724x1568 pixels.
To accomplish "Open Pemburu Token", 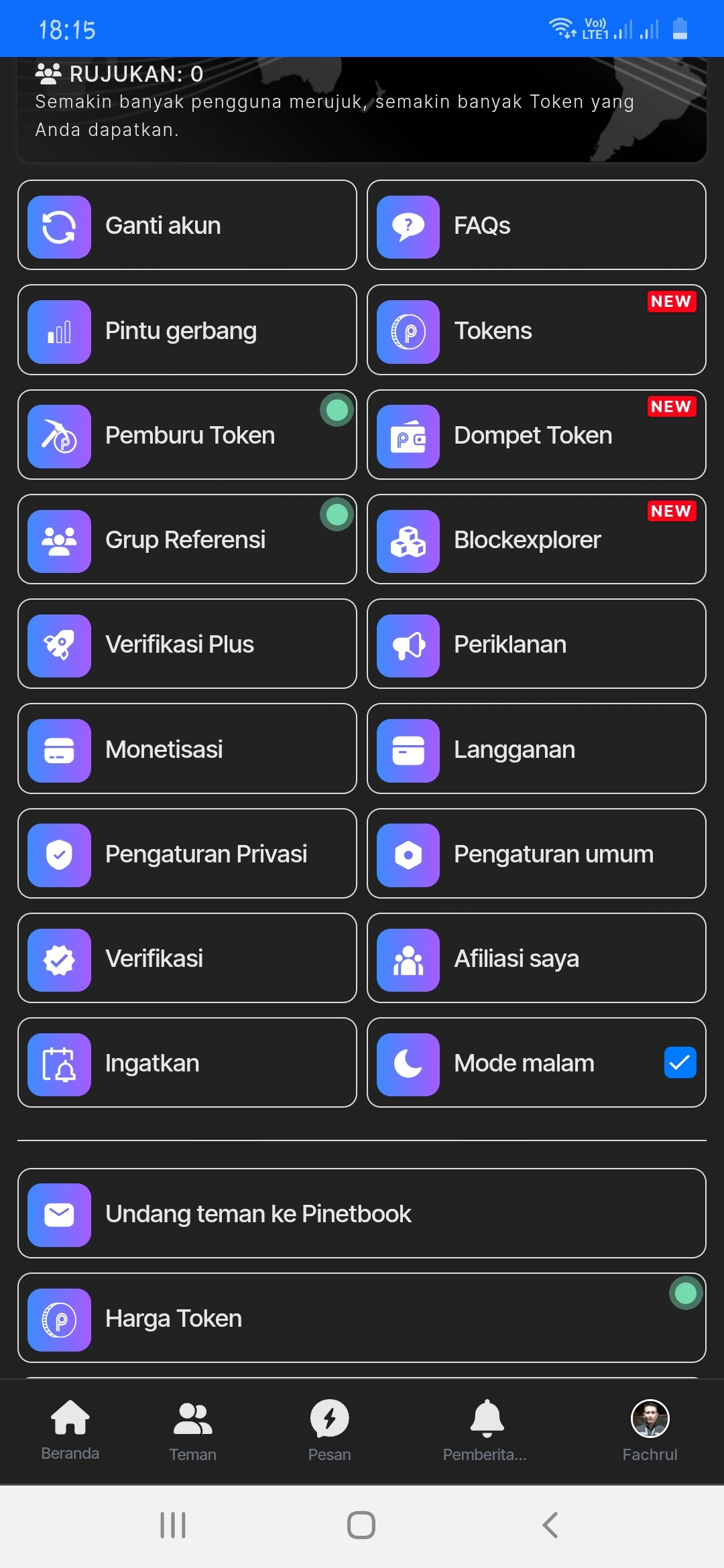I will coord(187,435).
